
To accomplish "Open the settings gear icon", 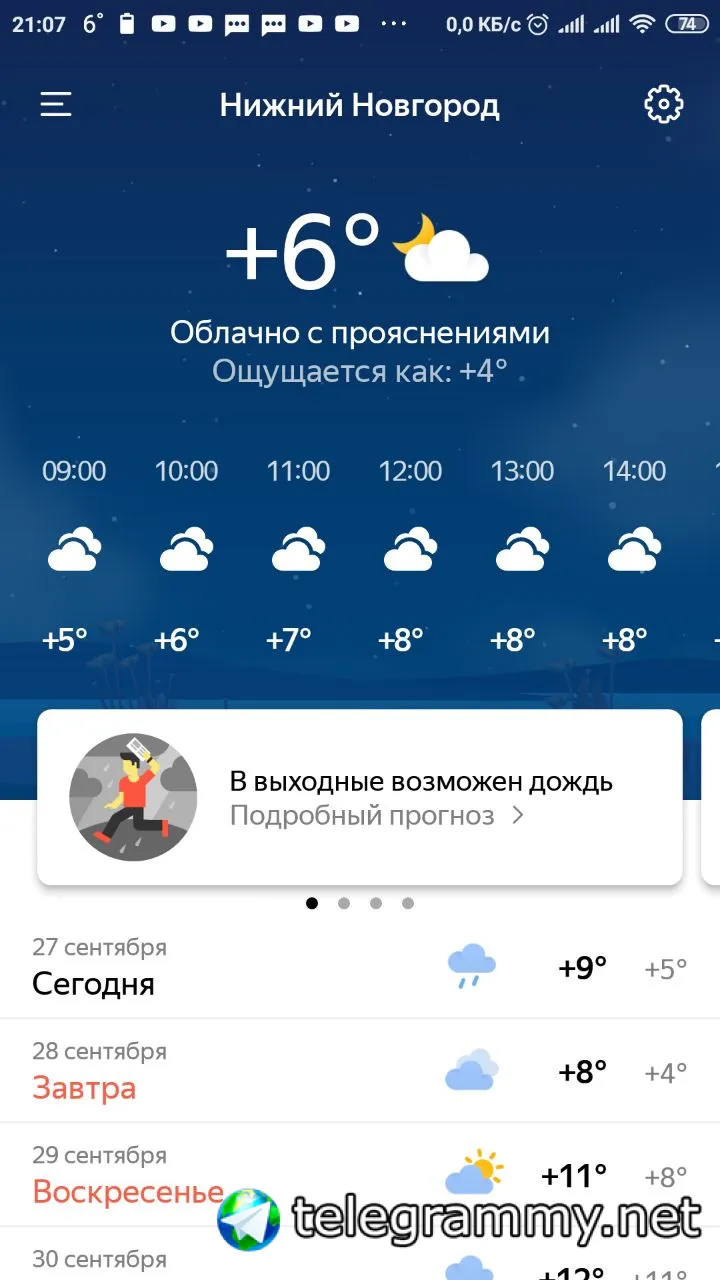I will [663, 104].
